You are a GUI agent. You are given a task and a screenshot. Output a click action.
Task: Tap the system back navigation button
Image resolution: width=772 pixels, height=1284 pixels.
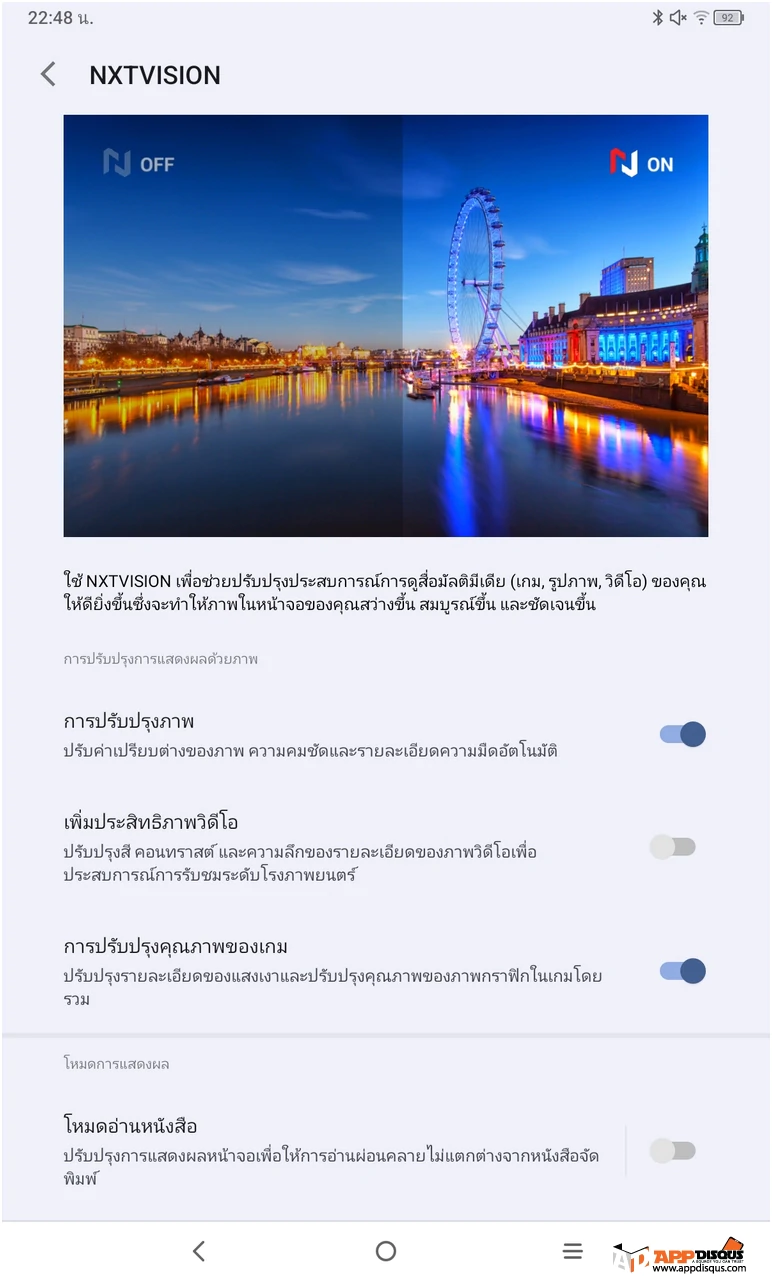(x=198, y=1251)
